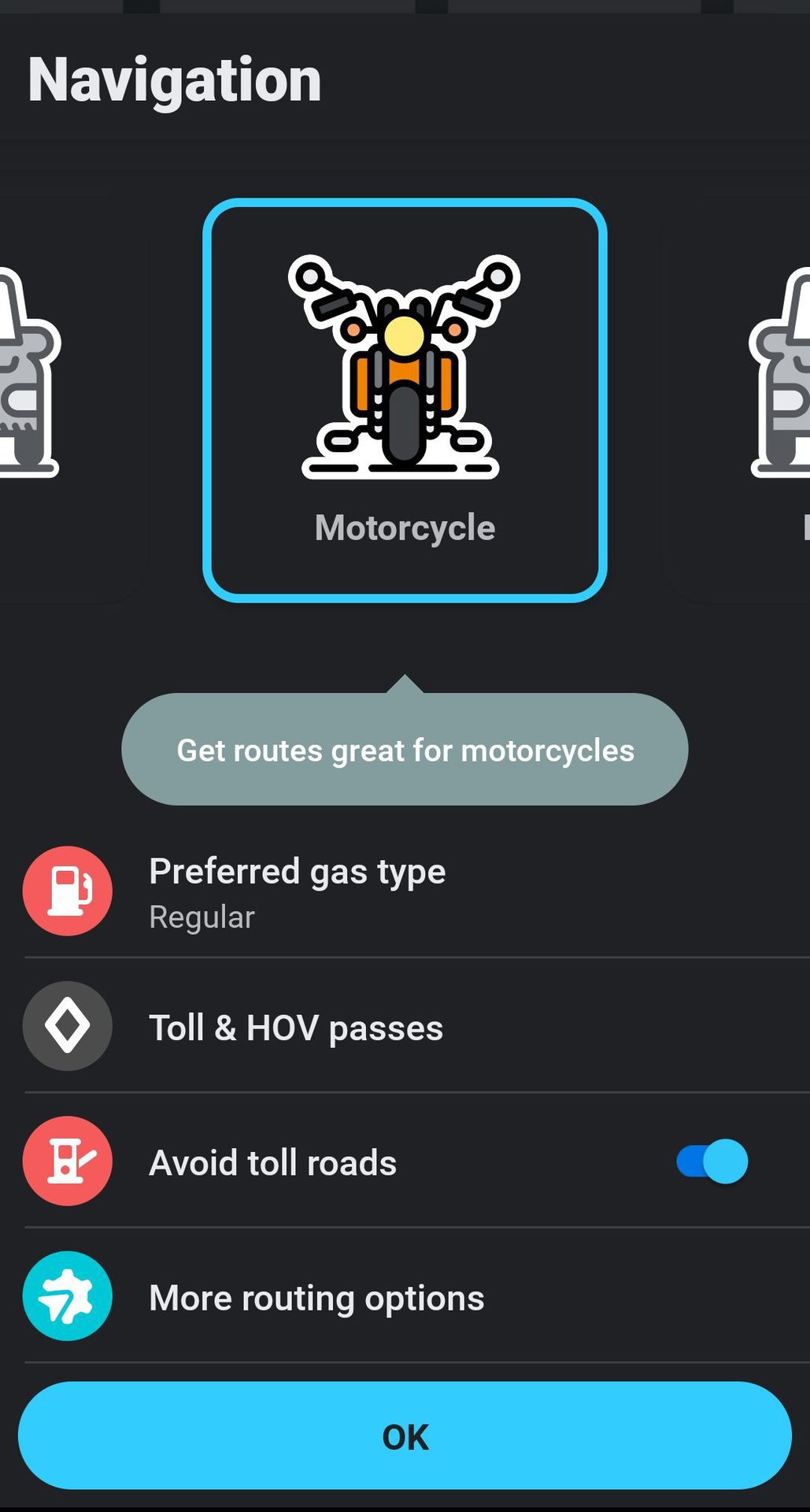The width and height of the screenshot is (810, 1512).
Task: Choose the vehicle card right of Motorcycle
Action: click(748, 400)
